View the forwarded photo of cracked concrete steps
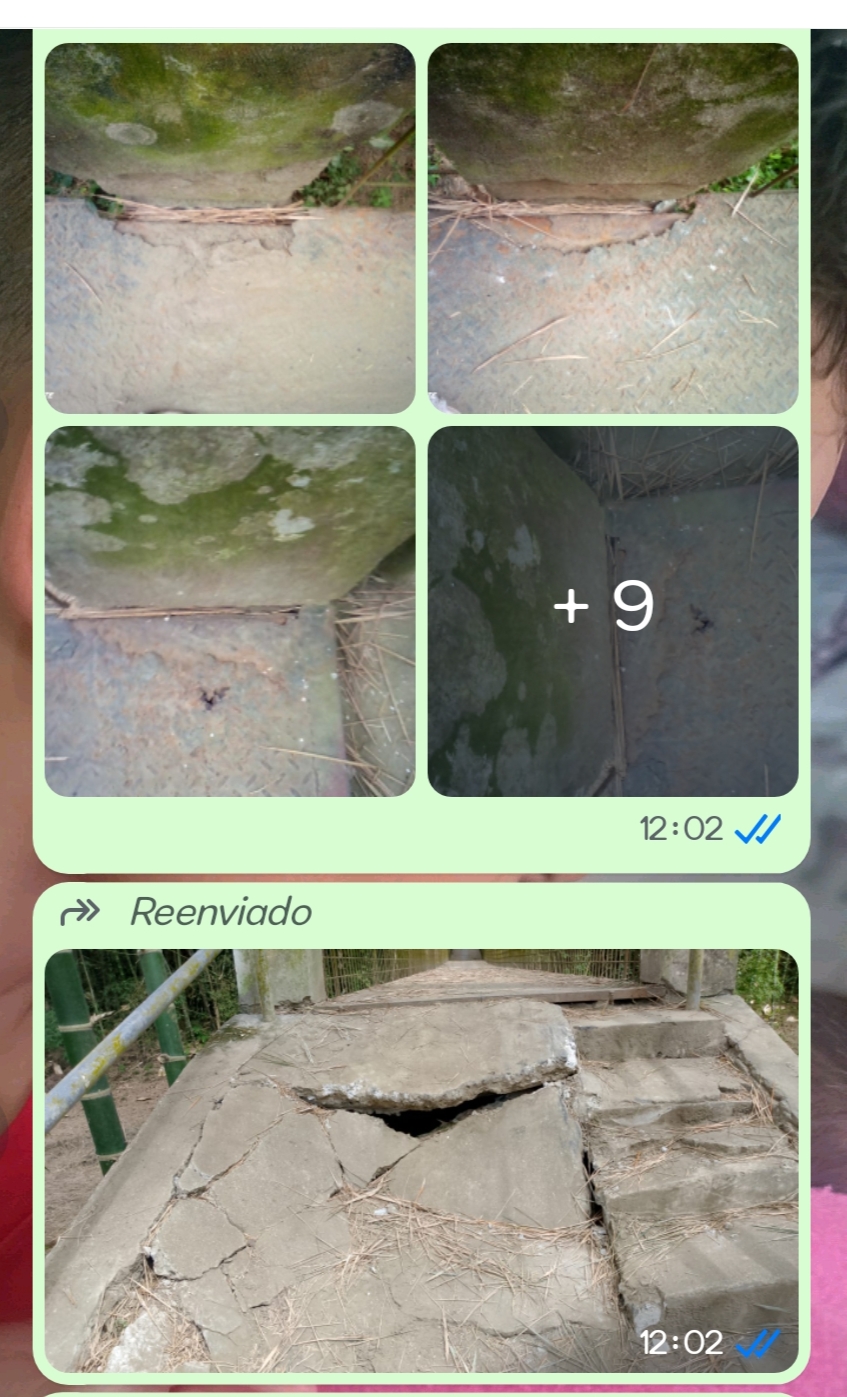847x1397 pixels. (421, 1159)
